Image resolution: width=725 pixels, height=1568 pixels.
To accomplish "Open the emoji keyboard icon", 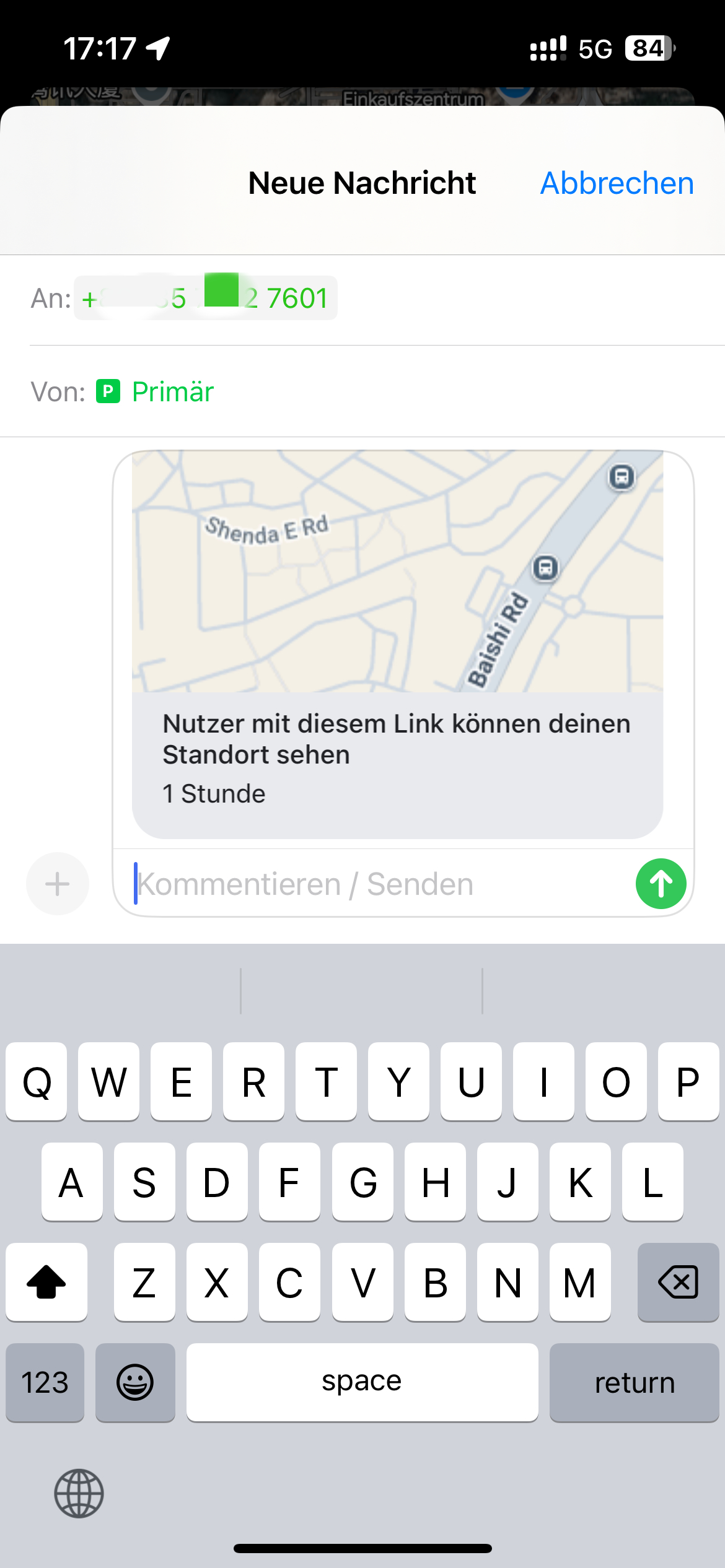I will pos(135,1382).
